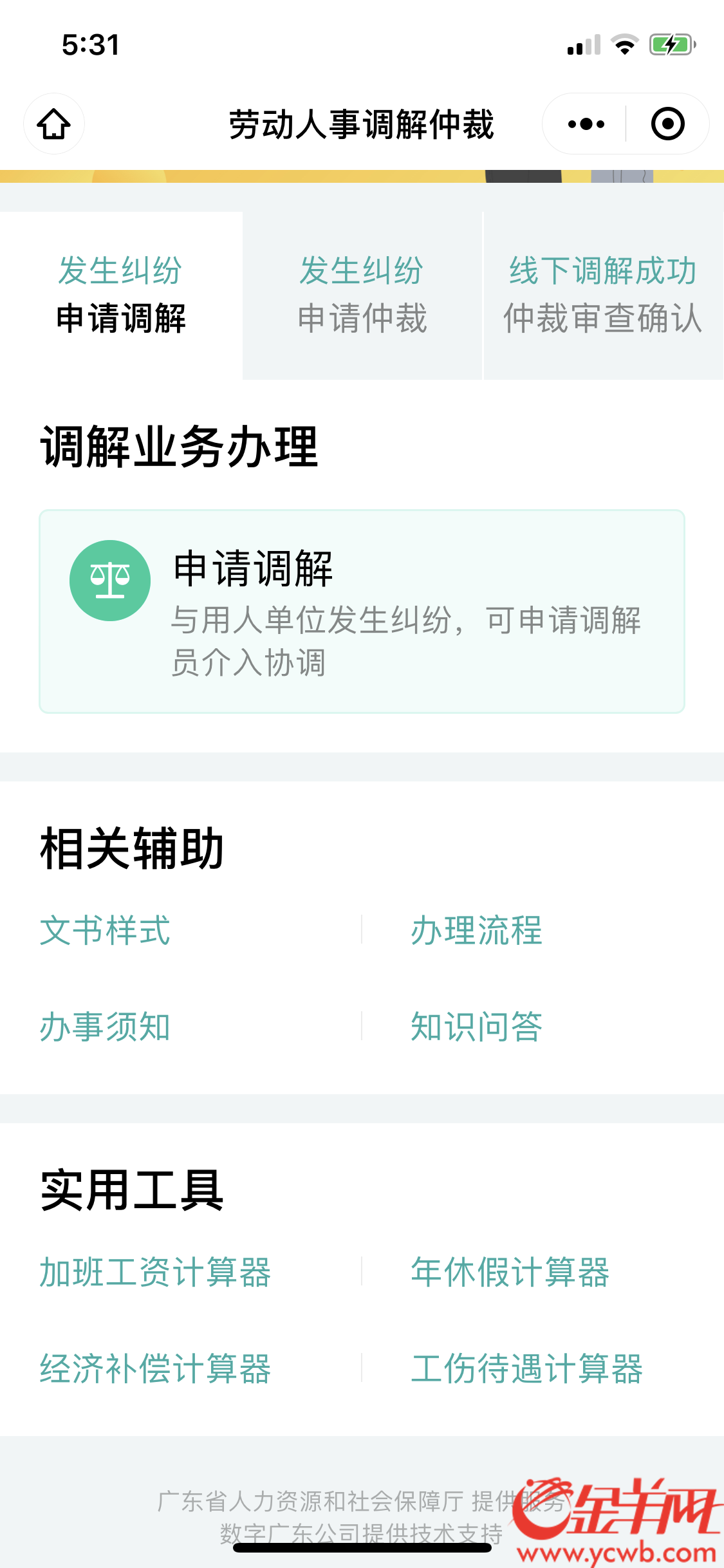The height and width of the screenshot is (1568, 724).
Task: Close the mini program with circle button
Action: [x=667, y=124]
